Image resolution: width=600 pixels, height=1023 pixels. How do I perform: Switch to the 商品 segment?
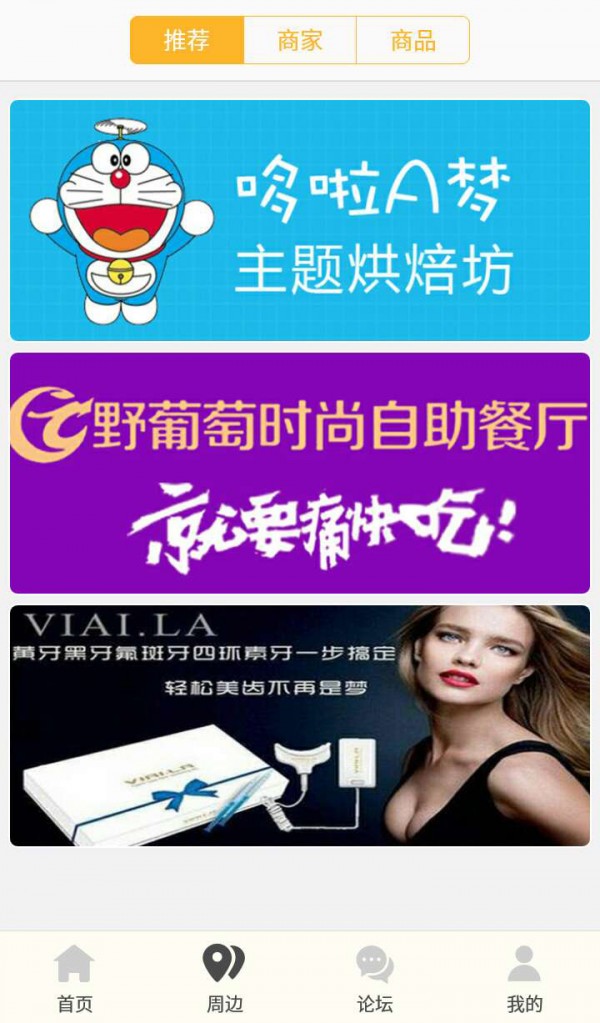pyautogui.click(x=413, y=41)
